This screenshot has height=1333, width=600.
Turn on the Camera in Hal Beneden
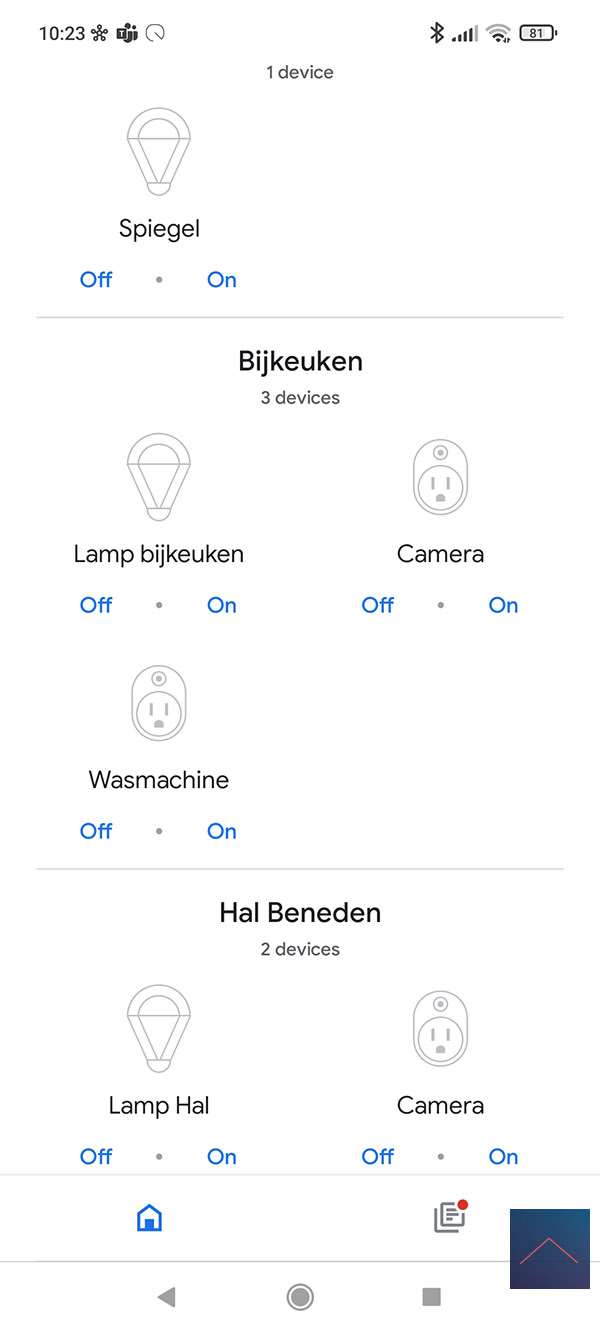[x=503, y=1156]
